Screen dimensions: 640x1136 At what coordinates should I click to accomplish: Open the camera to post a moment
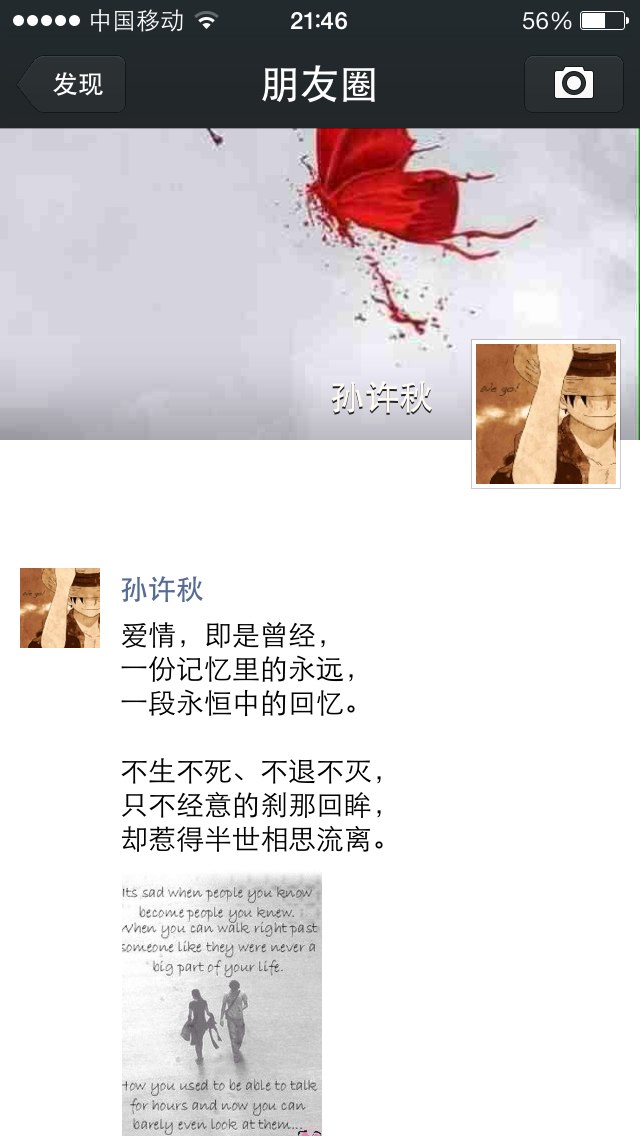(x=573, y=84)
